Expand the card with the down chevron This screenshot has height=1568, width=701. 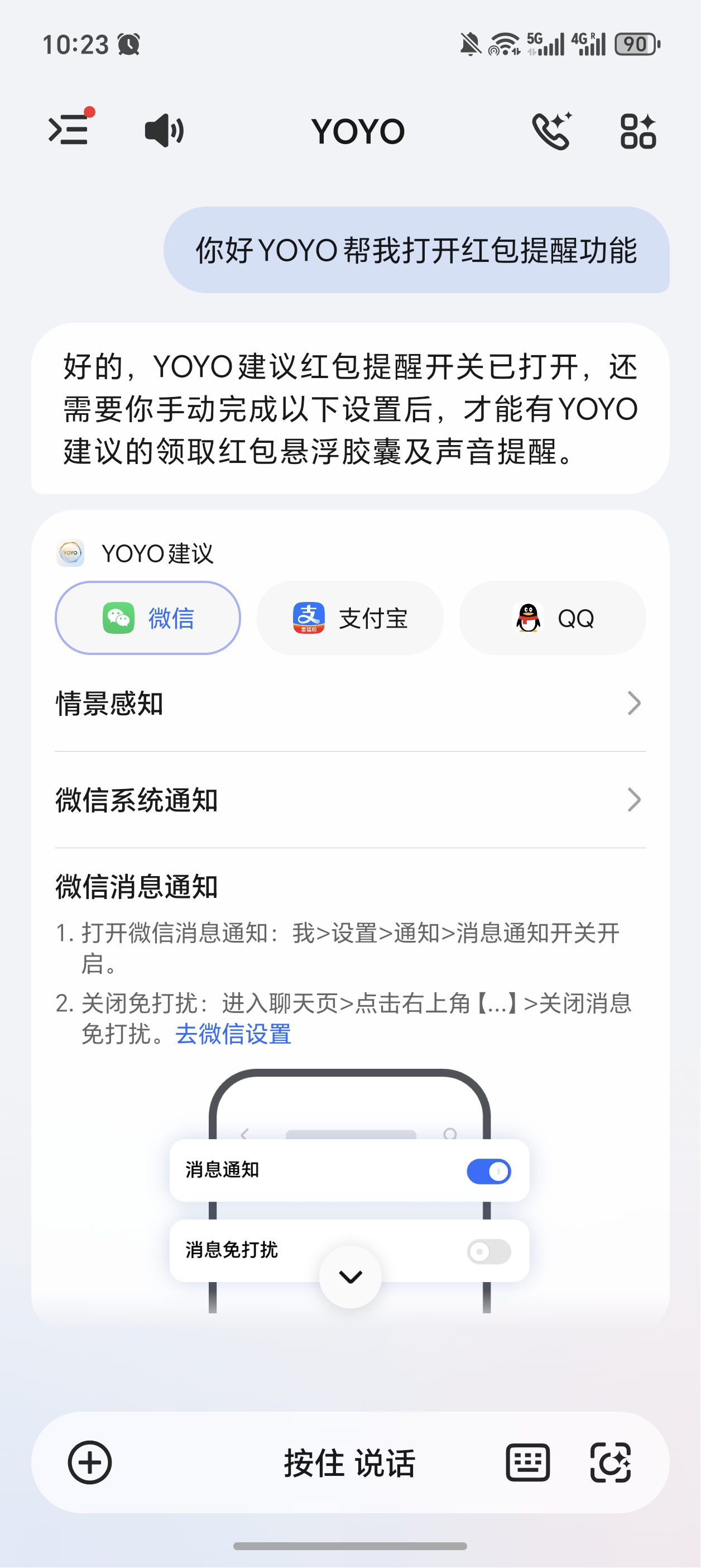coord(350,1277)
